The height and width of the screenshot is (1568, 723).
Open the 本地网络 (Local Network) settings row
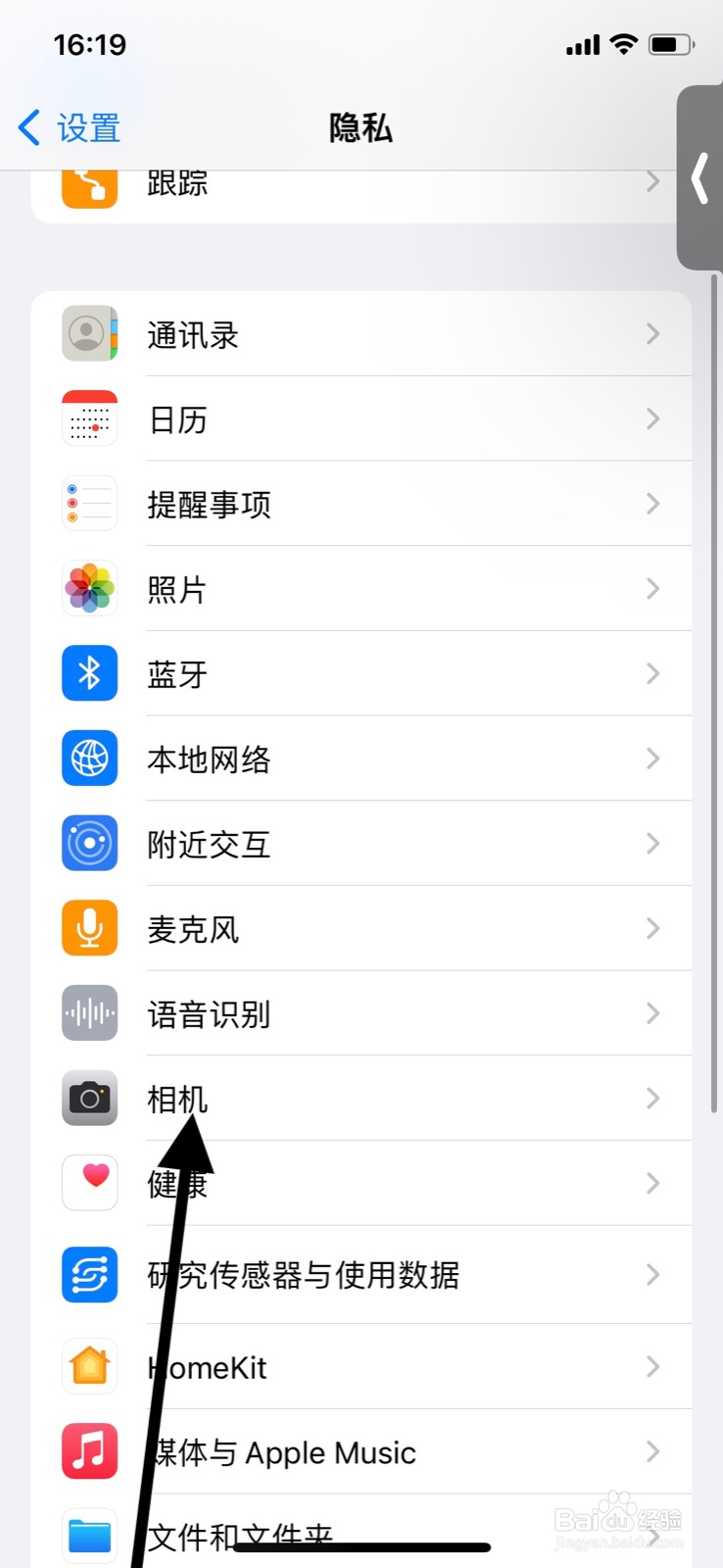click(362, 759)
